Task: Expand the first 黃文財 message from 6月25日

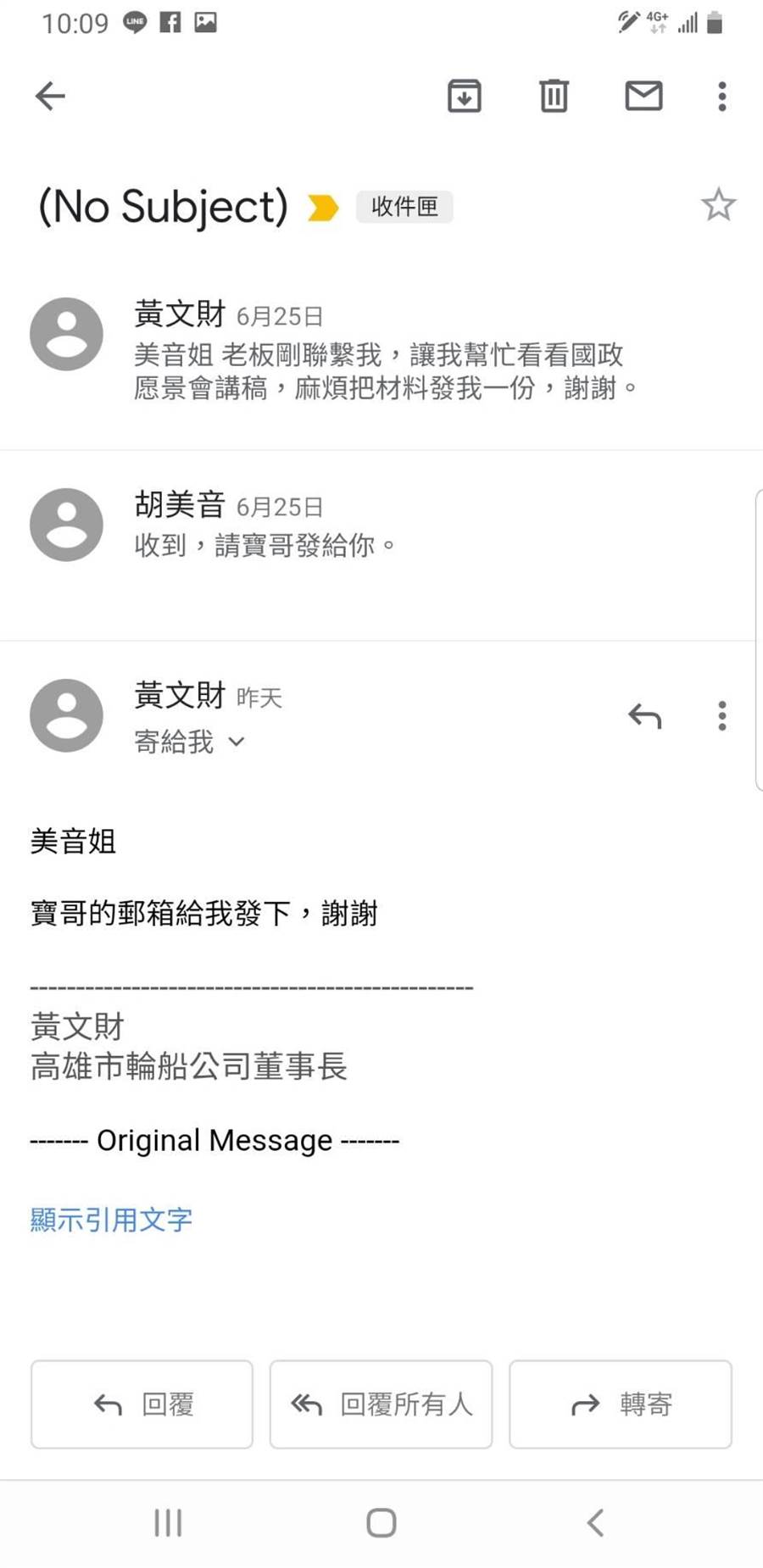Action: click(381, 350)
